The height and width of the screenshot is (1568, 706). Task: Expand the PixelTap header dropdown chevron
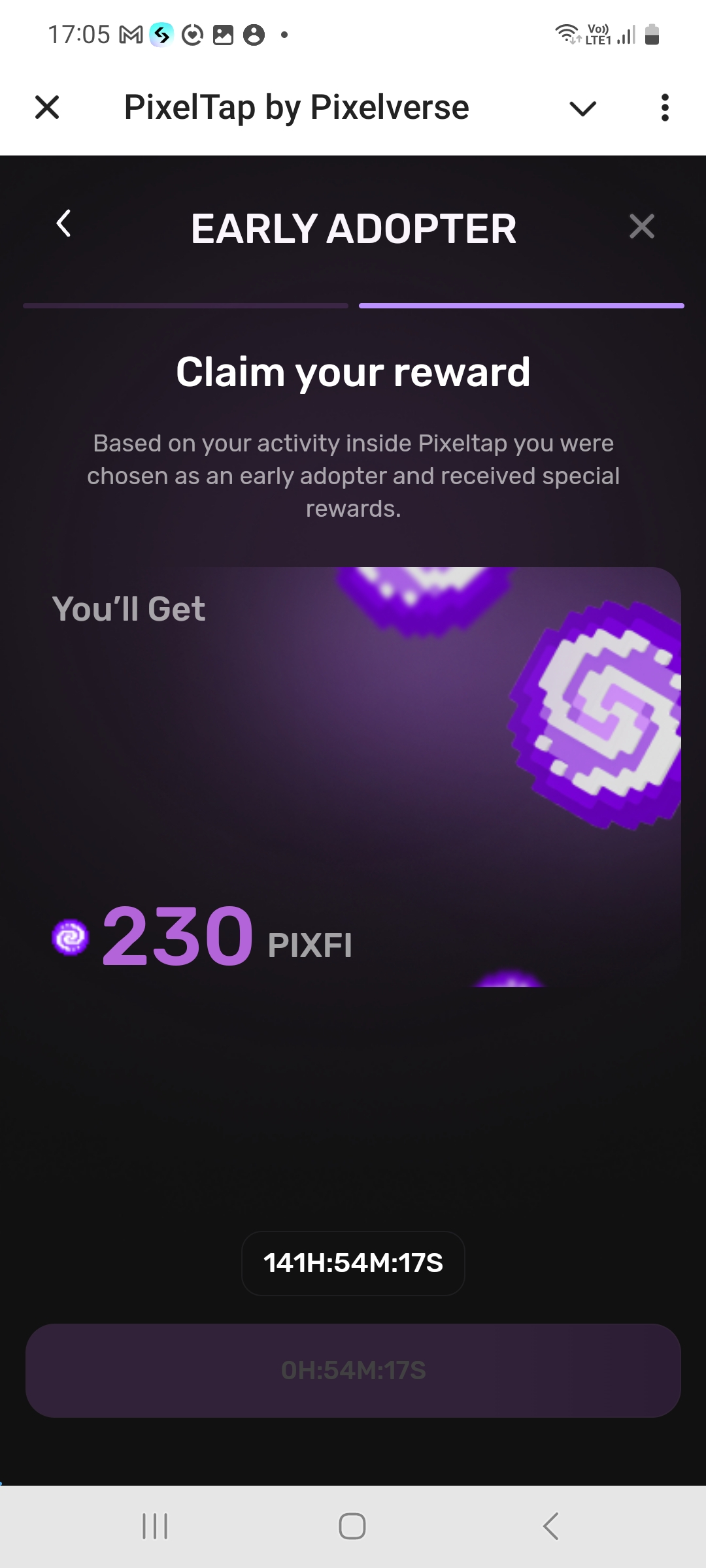(x=582, y=108)
